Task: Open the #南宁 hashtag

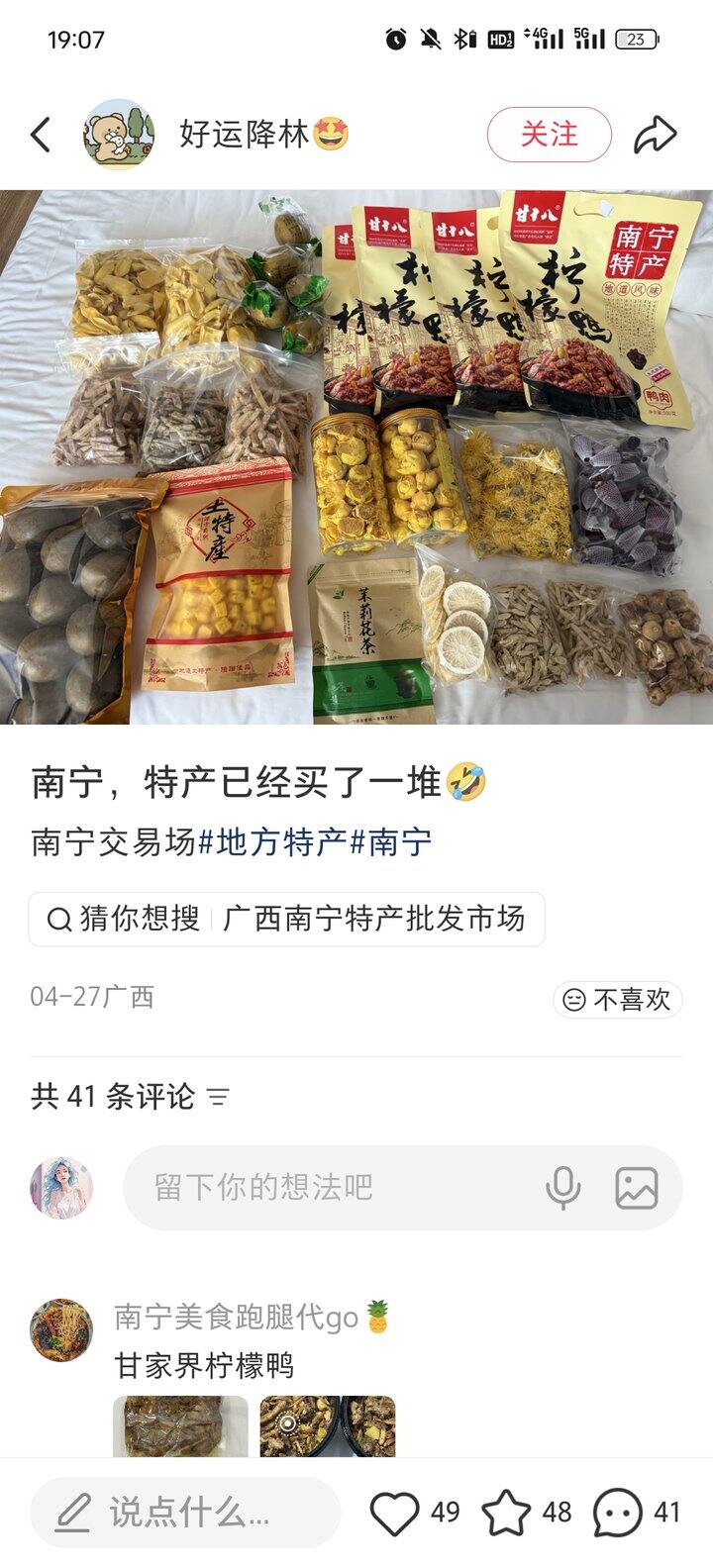Action: click(x=391, y=842)
